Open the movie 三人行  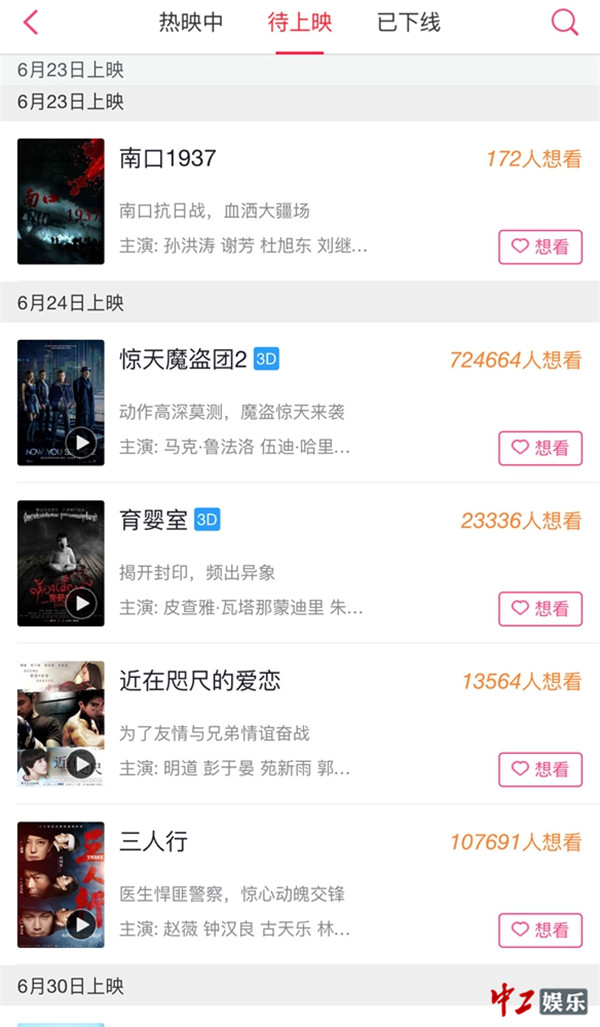(154, 842)
